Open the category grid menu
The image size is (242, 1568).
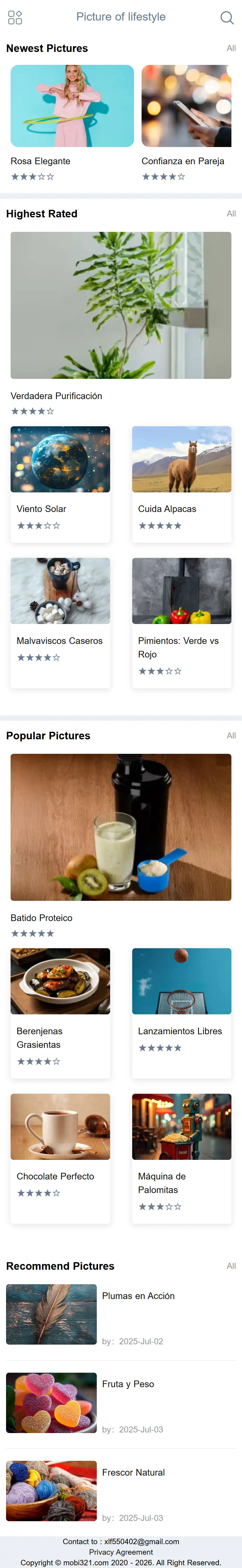click(15, 18)
